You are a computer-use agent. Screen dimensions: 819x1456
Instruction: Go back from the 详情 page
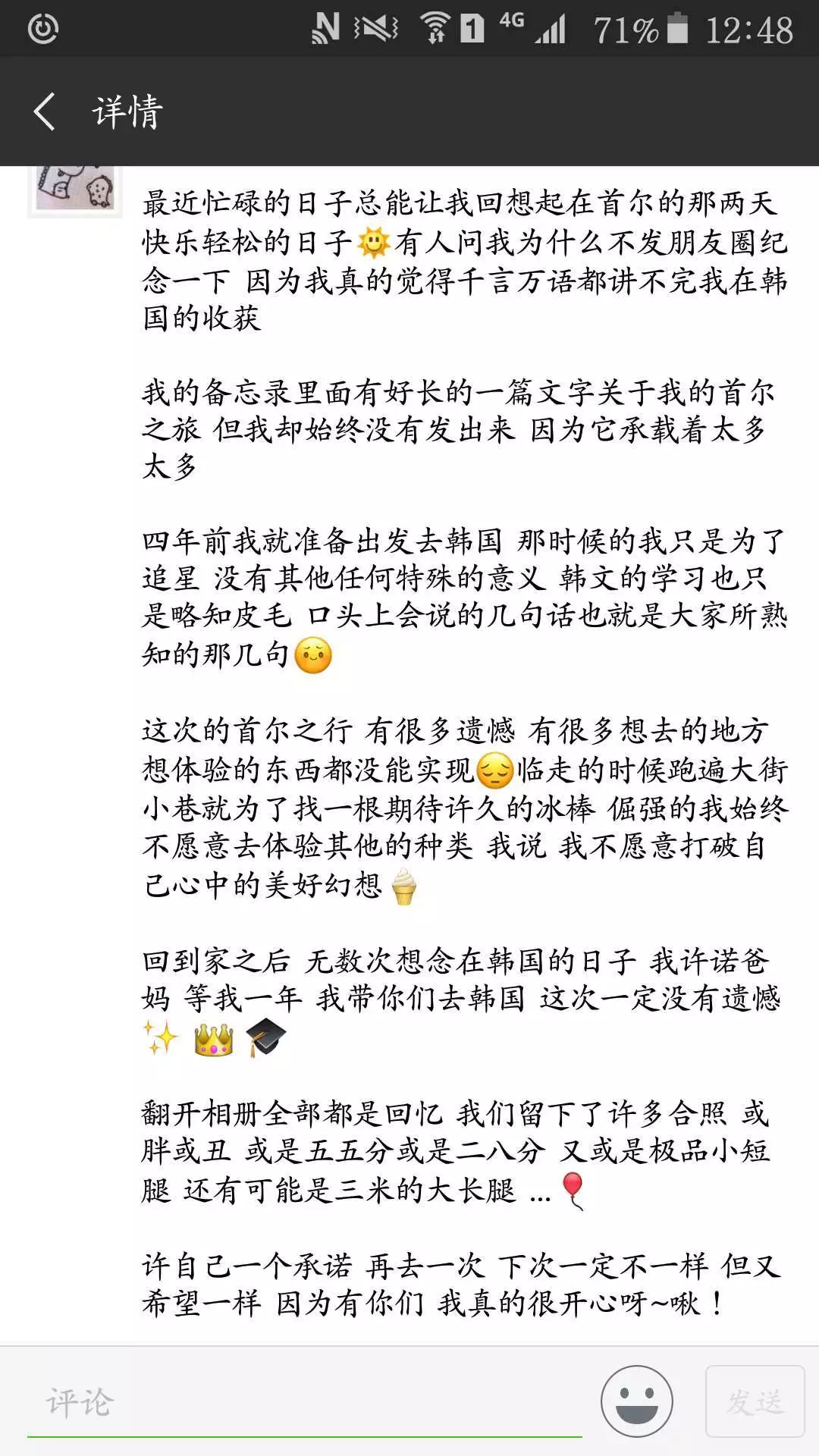point(45,111)
